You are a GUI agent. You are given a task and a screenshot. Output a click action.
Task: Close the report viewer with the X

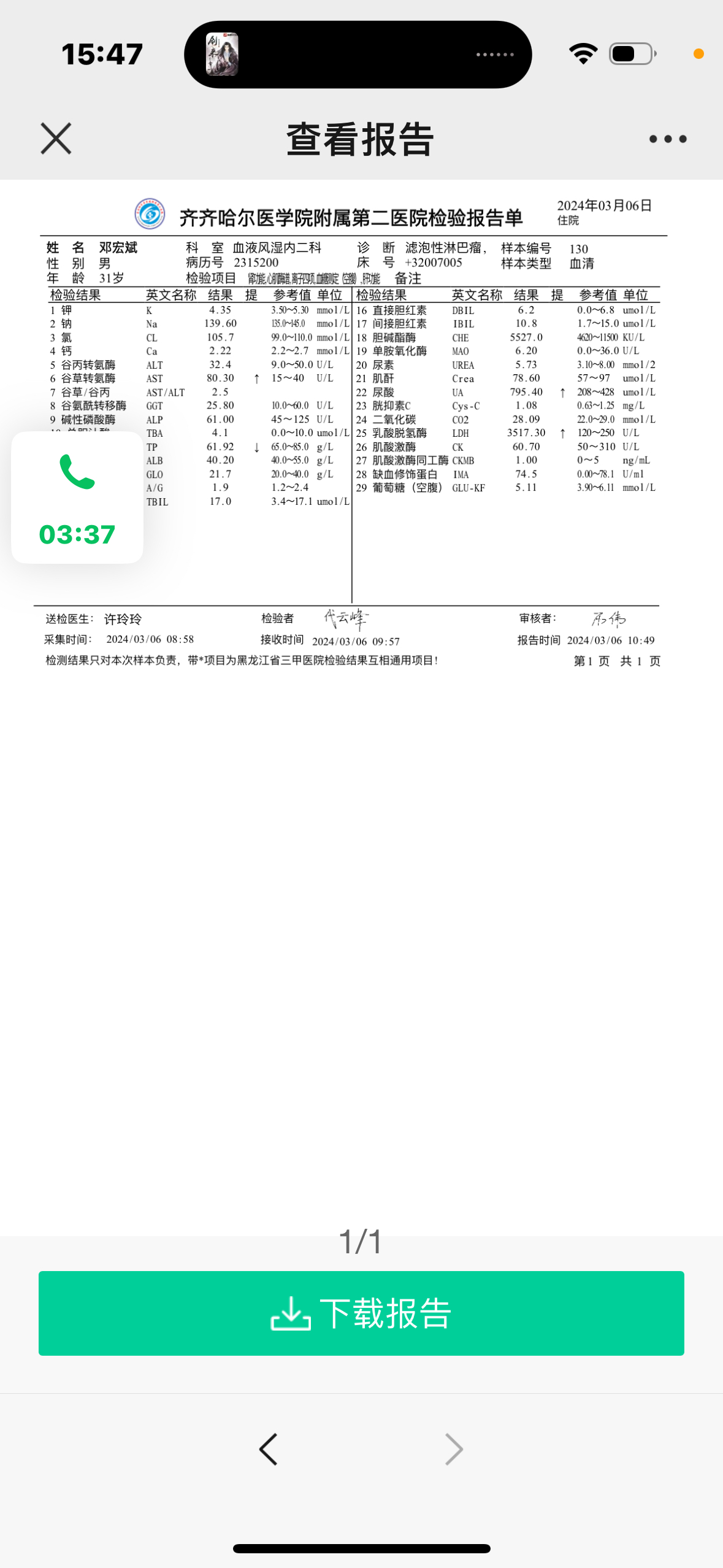[x=56, y=139]
